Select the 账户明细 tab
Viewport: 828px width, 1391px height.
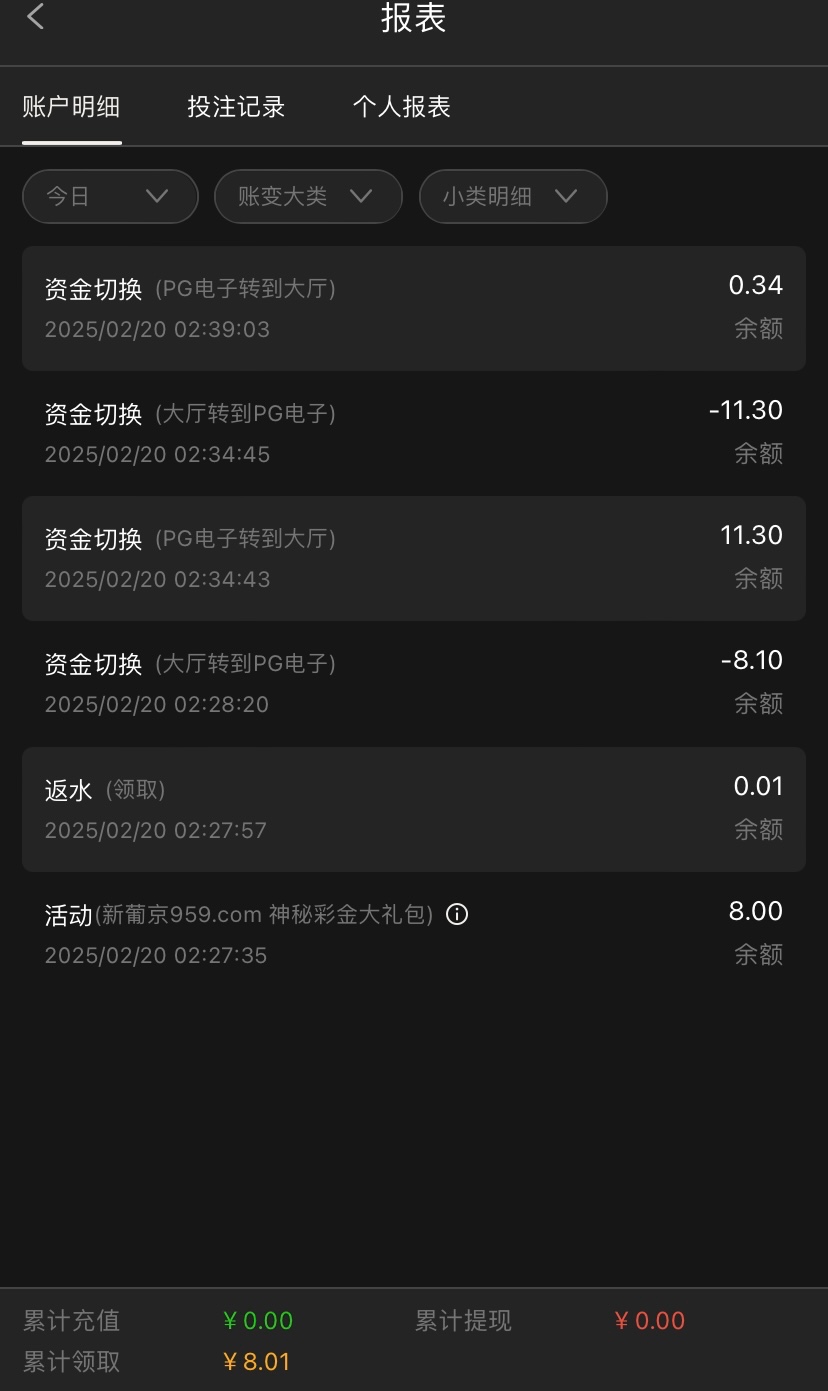tap(71, 107)
